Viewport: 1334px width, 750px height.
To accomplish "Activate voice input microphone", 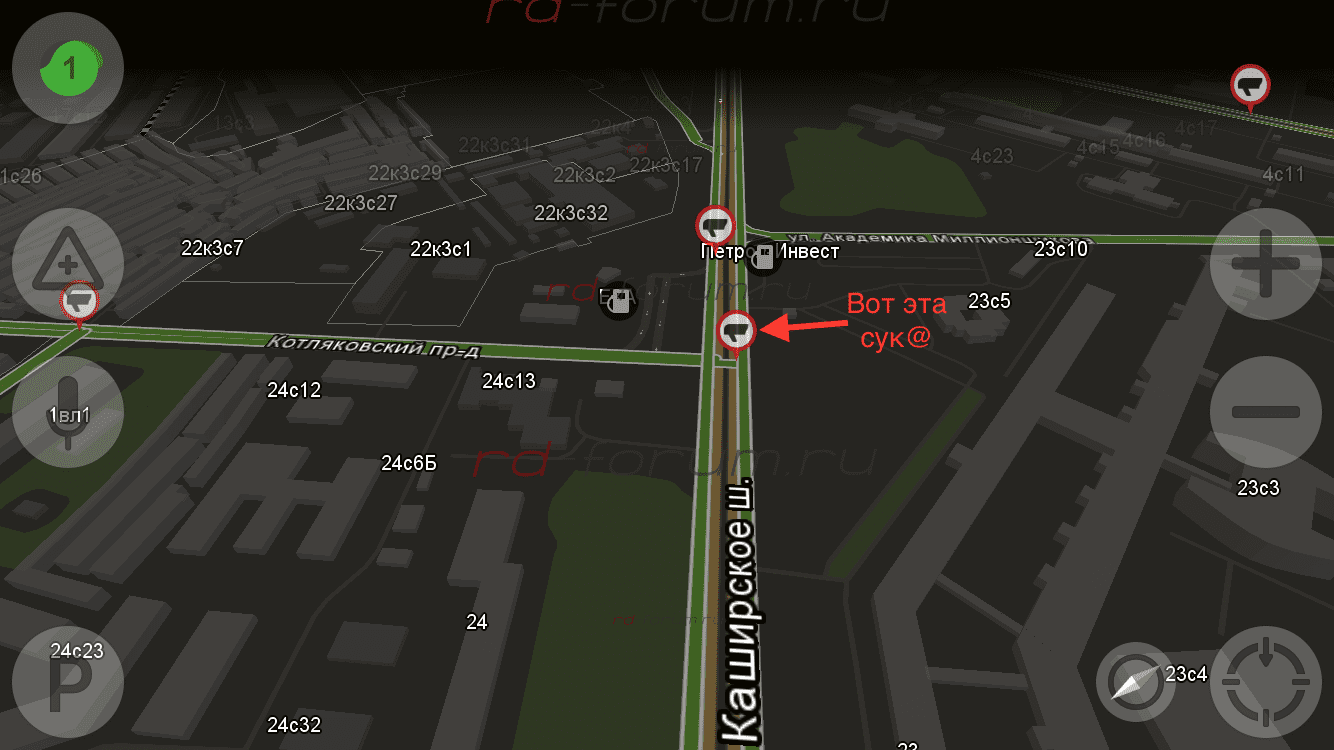I will click(x=67, y=410).
